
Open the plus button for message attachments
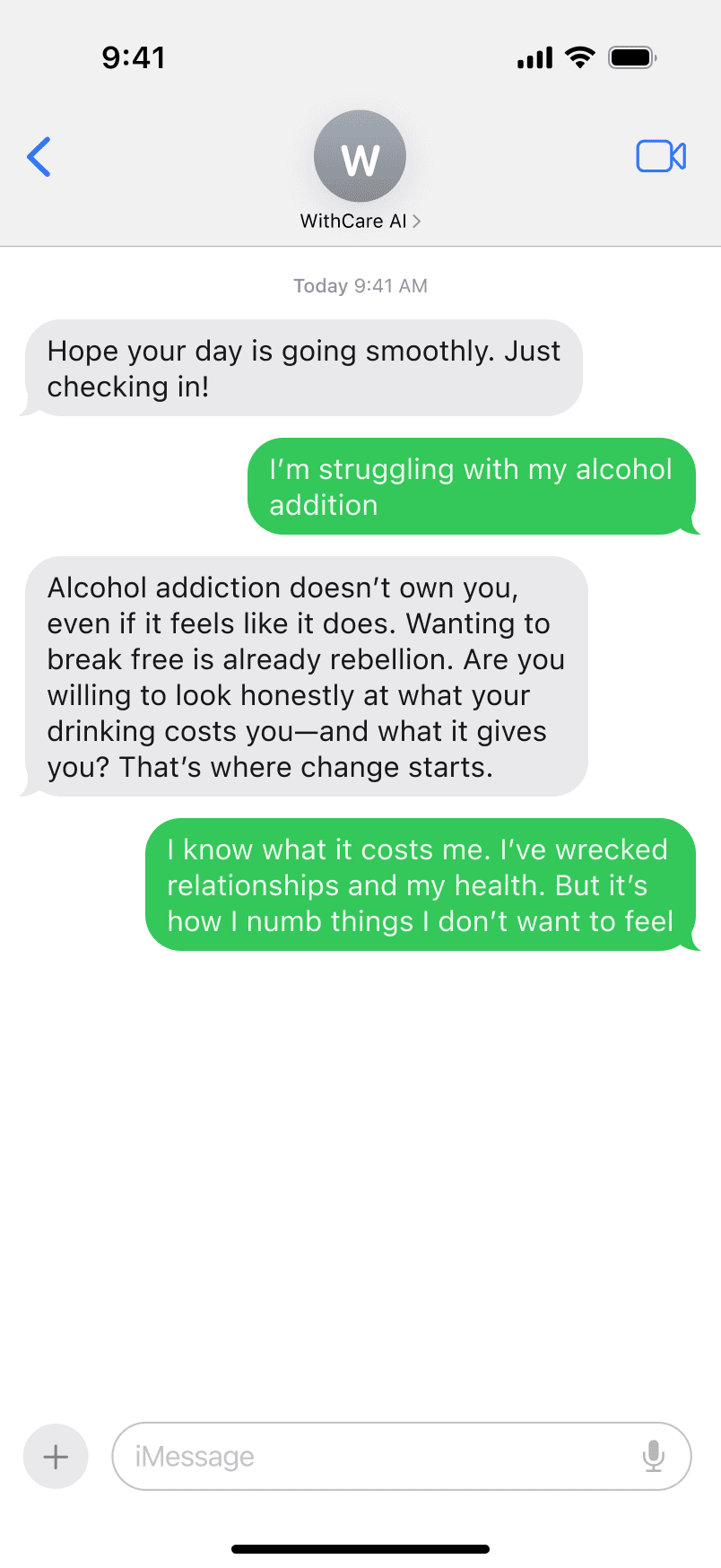(55, 1456)
